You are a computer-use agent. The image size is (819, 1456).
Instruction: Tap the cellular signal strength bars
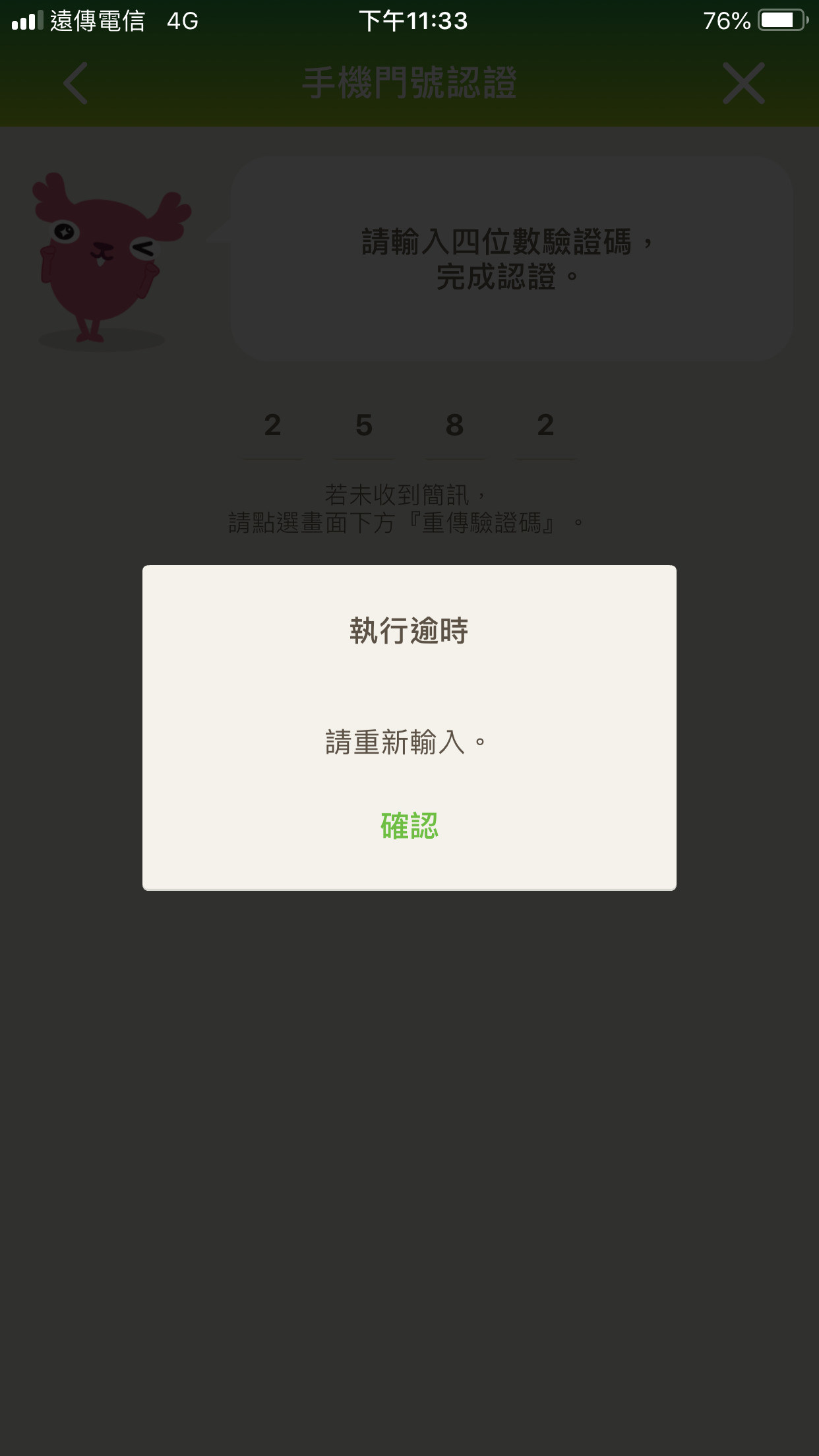point(26,20)
